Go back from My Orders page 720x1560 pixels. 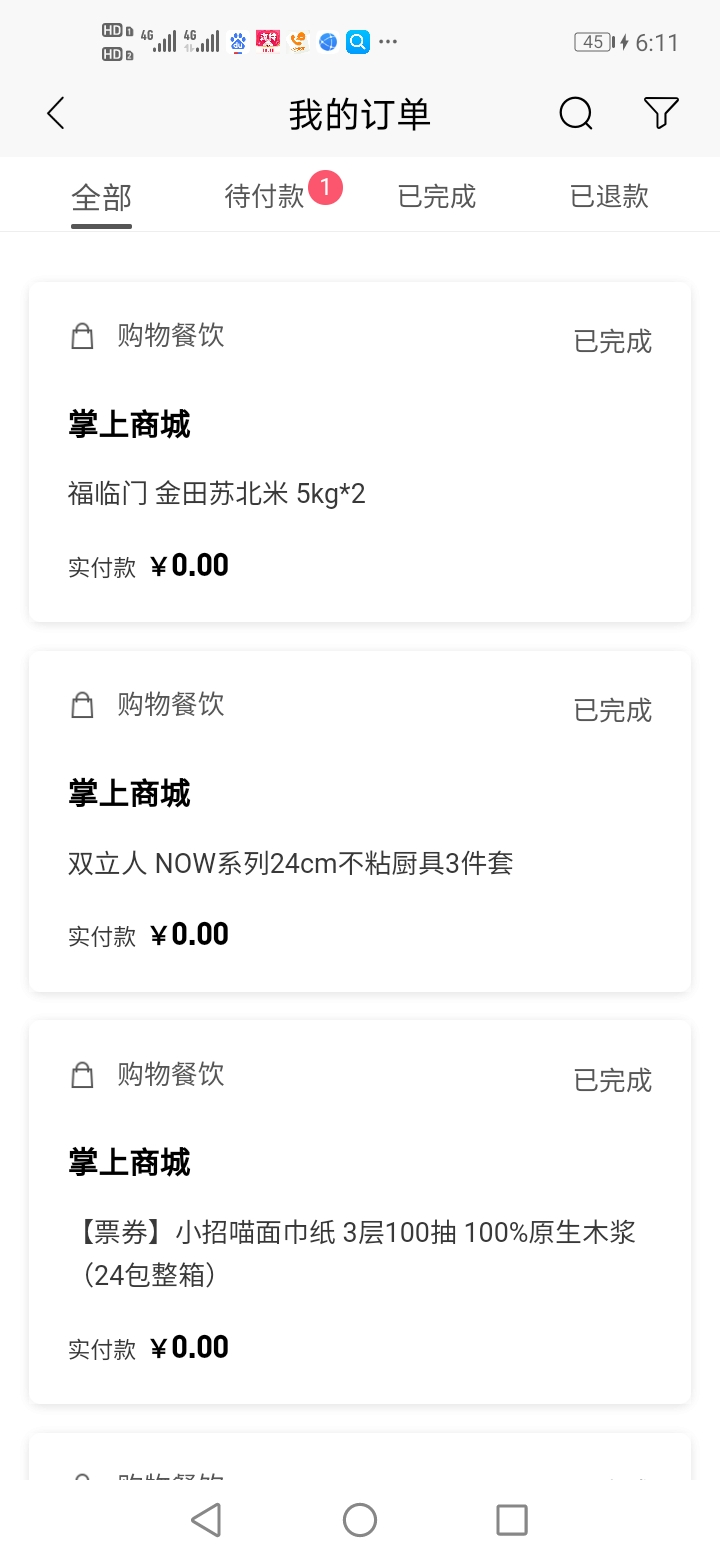56,113
